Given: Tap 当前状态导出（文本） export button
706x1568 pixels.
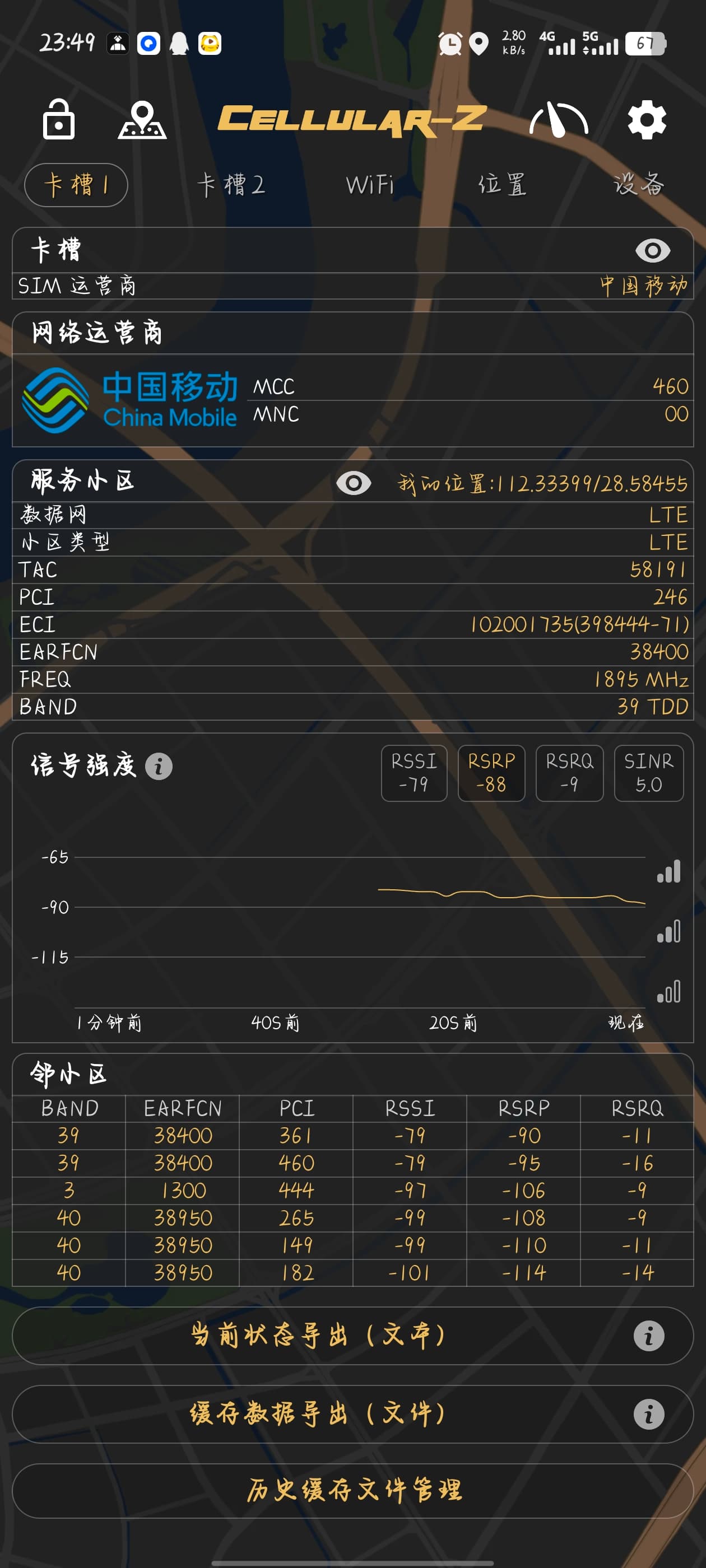Looking at the screenshot, I should coord(352,1336).
